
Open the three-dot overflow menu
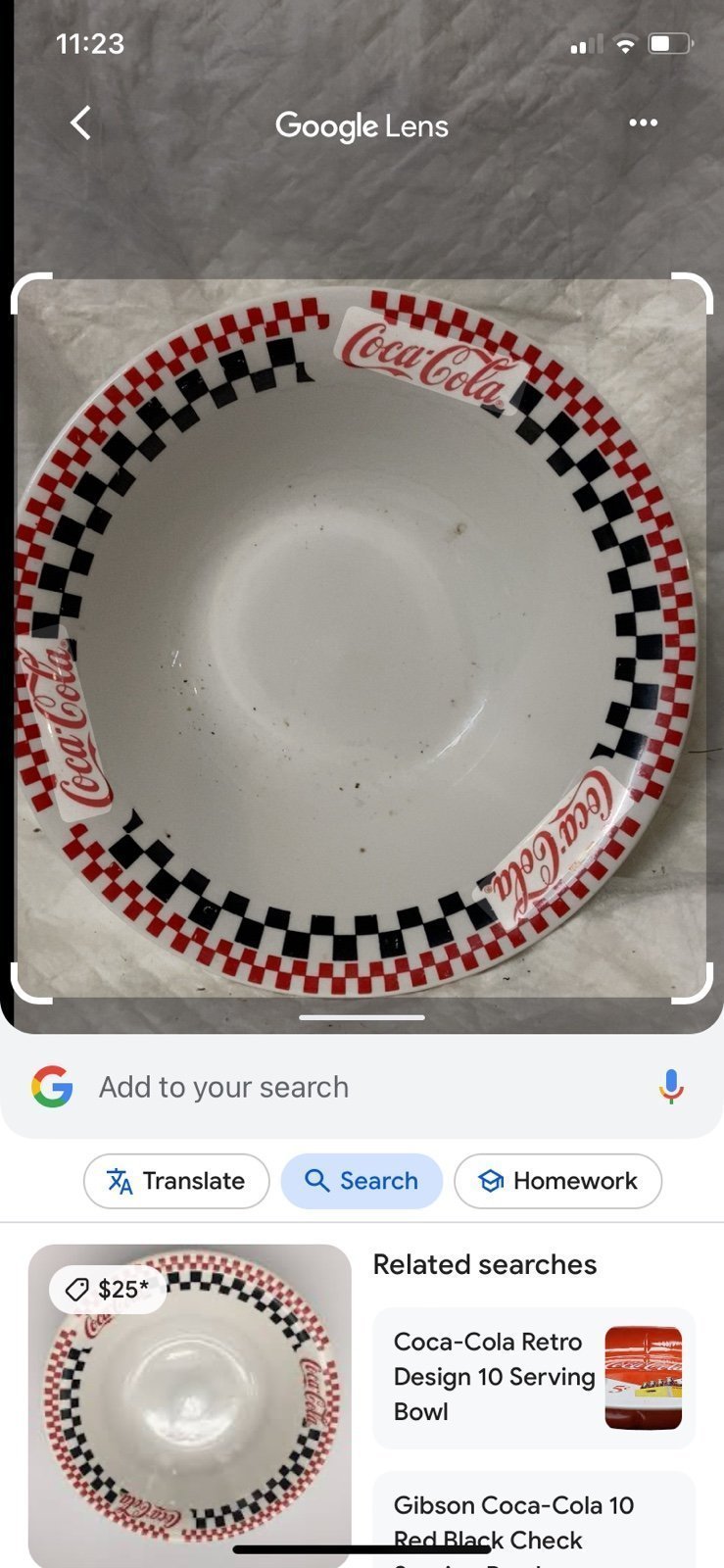point(643,122)
